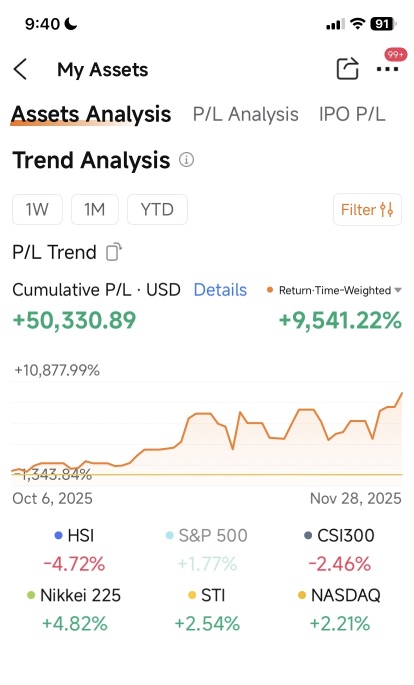Select the Assets Analysis tab

91,114
